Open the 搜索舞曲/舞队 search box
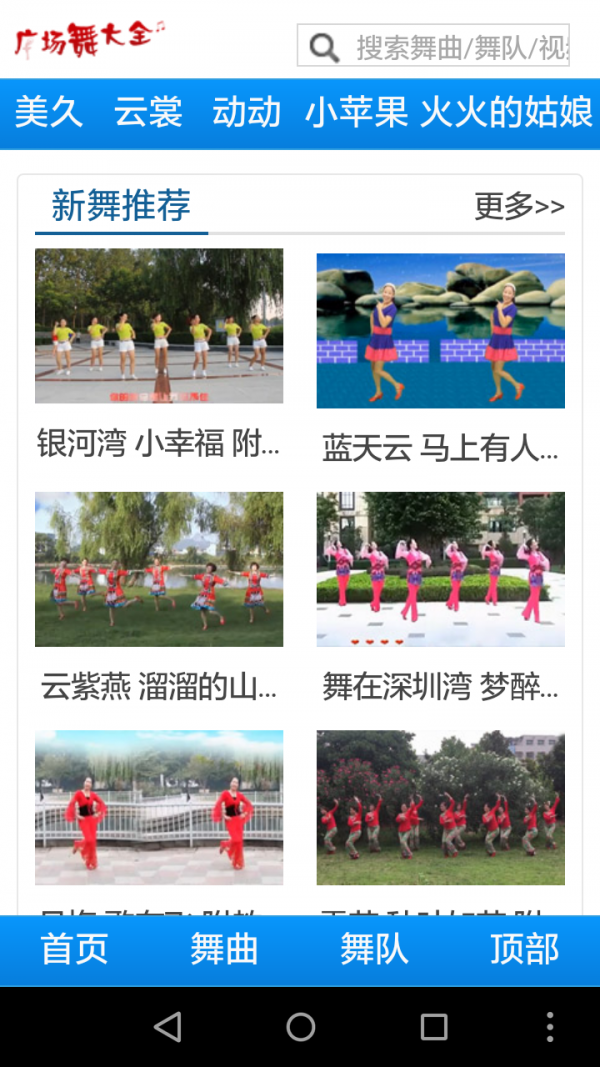Viewport: 600px width, 1067px height. click(450, 47)
